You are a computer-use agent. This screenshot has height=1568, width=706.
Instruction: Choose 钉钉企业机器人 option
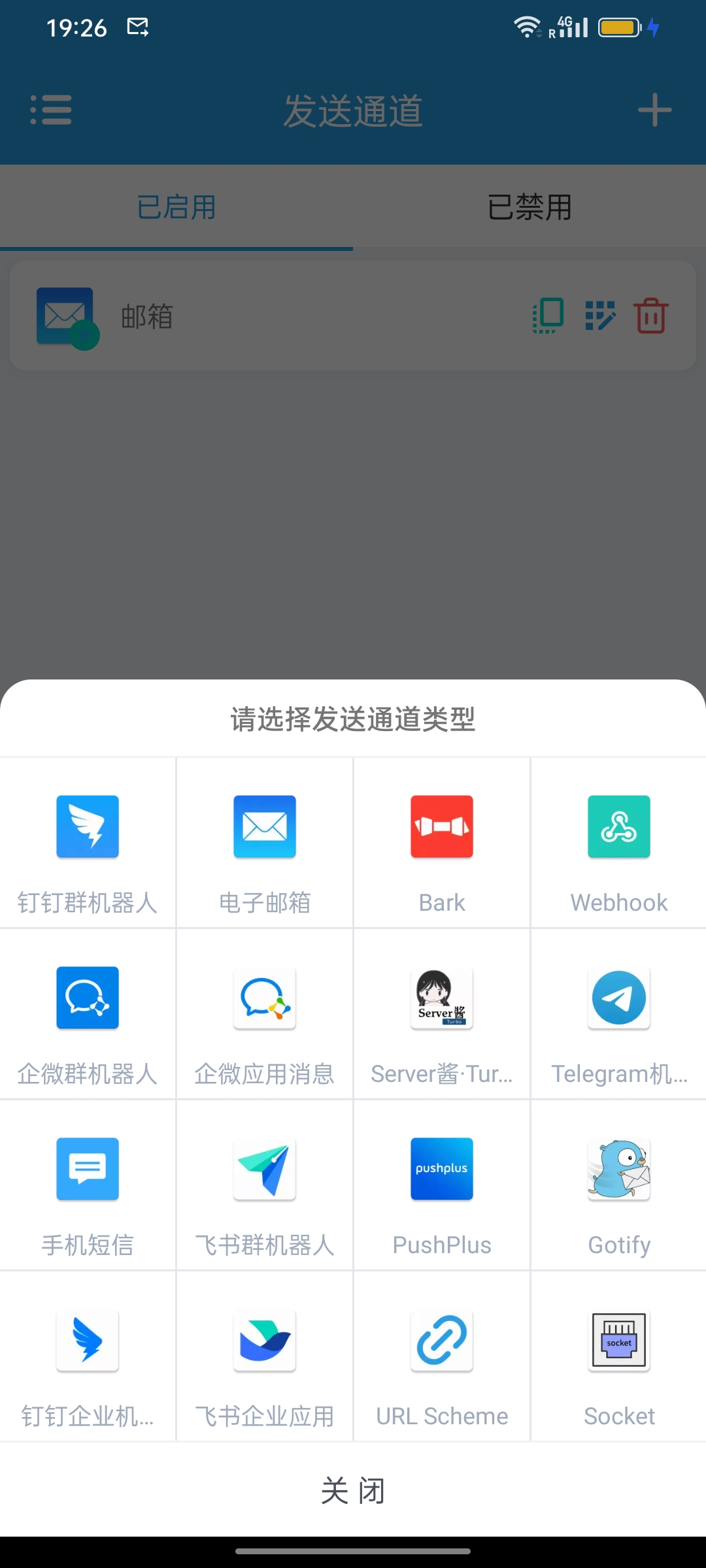pos(88,1356)
